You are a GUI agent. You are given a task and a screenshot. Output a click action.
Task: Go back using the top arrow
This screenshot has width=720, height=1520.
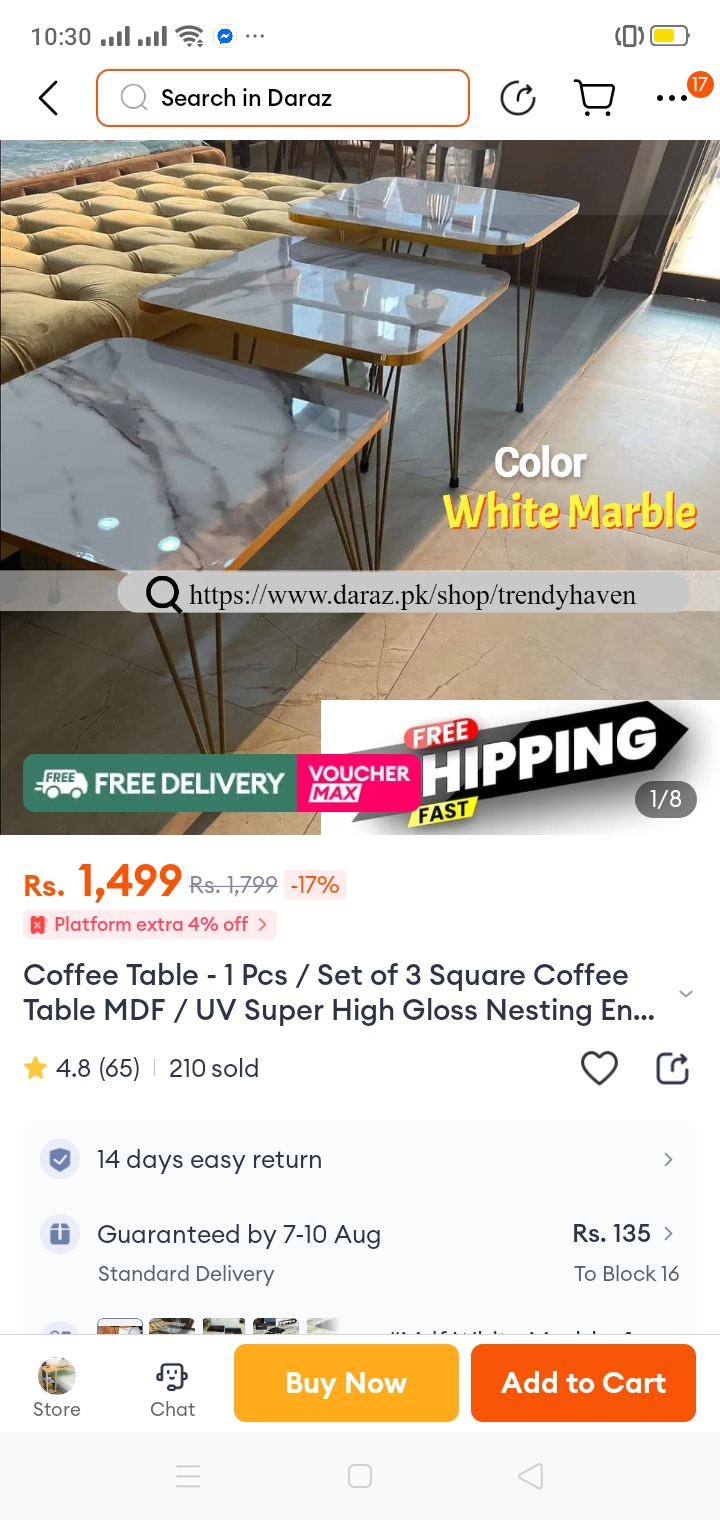(48, 98)
